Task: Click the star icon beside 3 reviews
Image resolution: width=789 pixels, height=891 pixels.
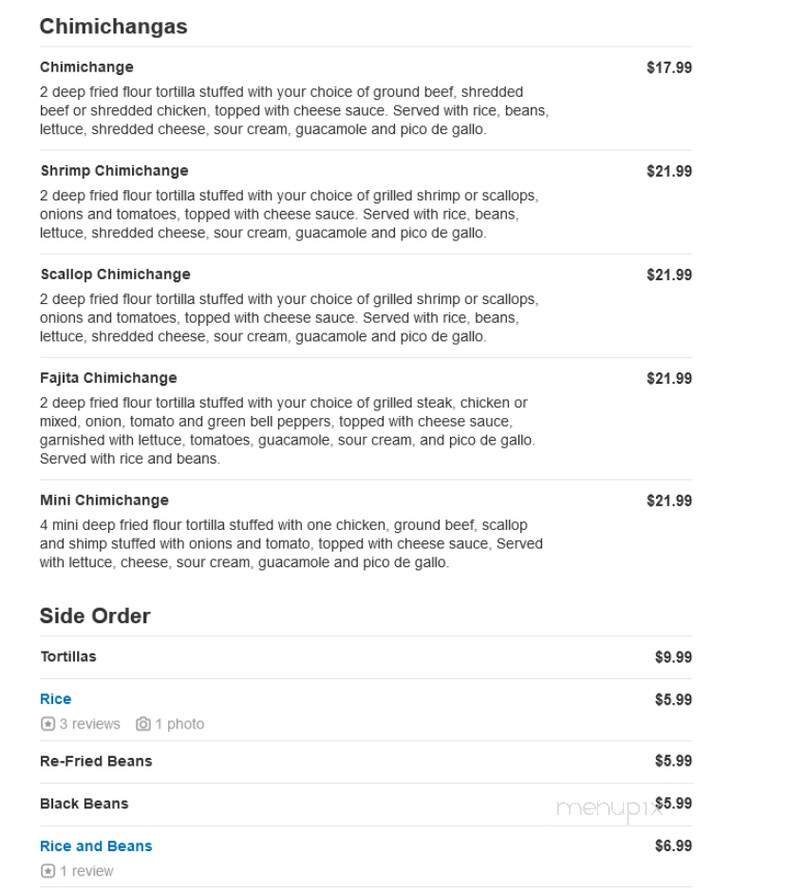Action: (46, 723)
